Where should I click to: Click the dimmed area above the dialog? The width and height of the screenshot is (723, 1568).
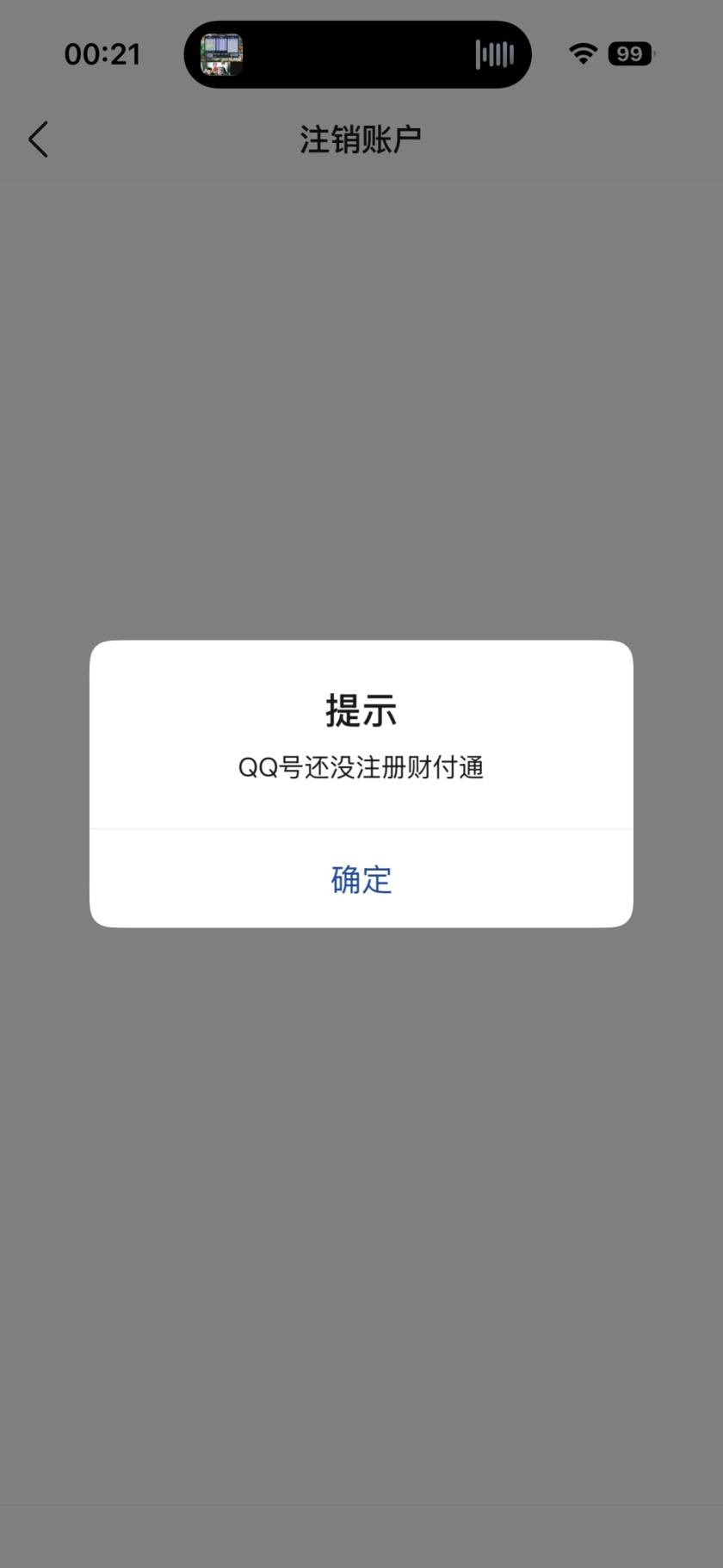coord(361,387)
